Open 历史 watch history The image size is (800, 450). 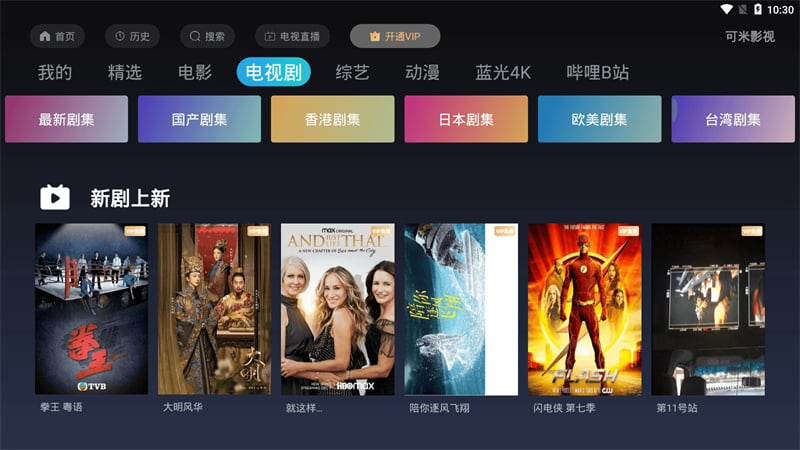tap(130, 36)
